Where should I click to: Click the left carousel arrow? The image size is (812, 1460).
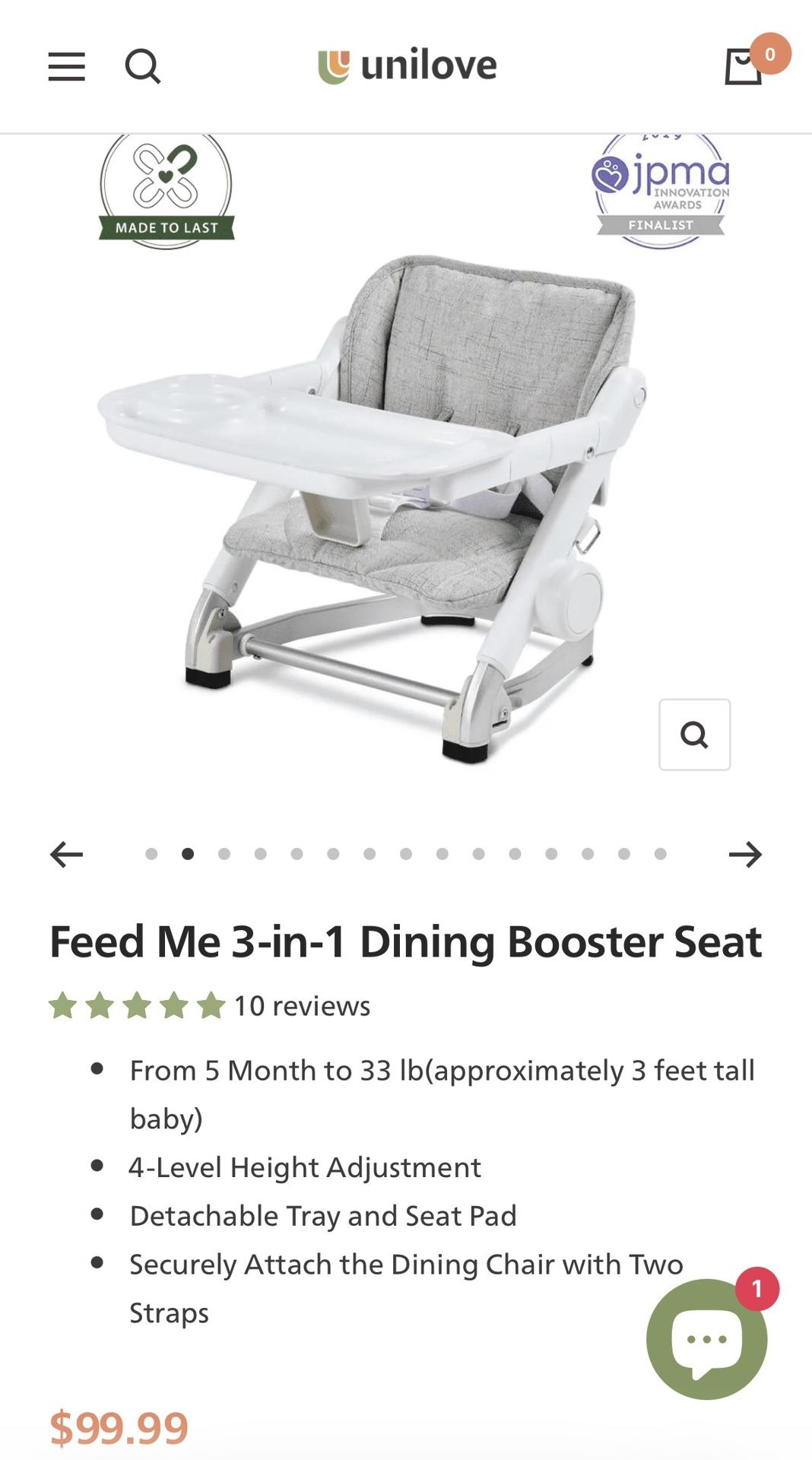[x=67, y=854]
